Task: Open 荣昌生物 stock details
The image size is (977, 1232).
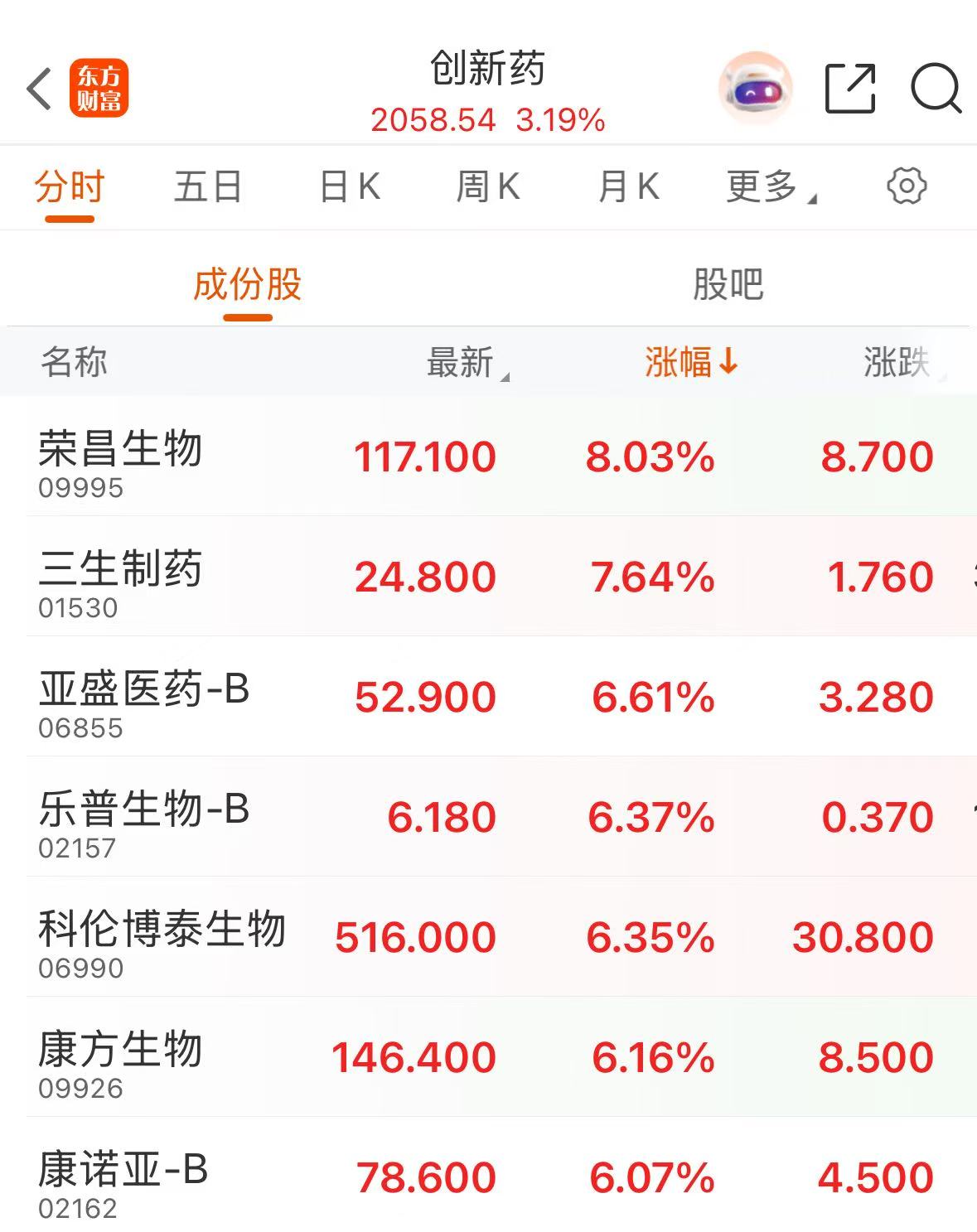Action: coord(120,457)
